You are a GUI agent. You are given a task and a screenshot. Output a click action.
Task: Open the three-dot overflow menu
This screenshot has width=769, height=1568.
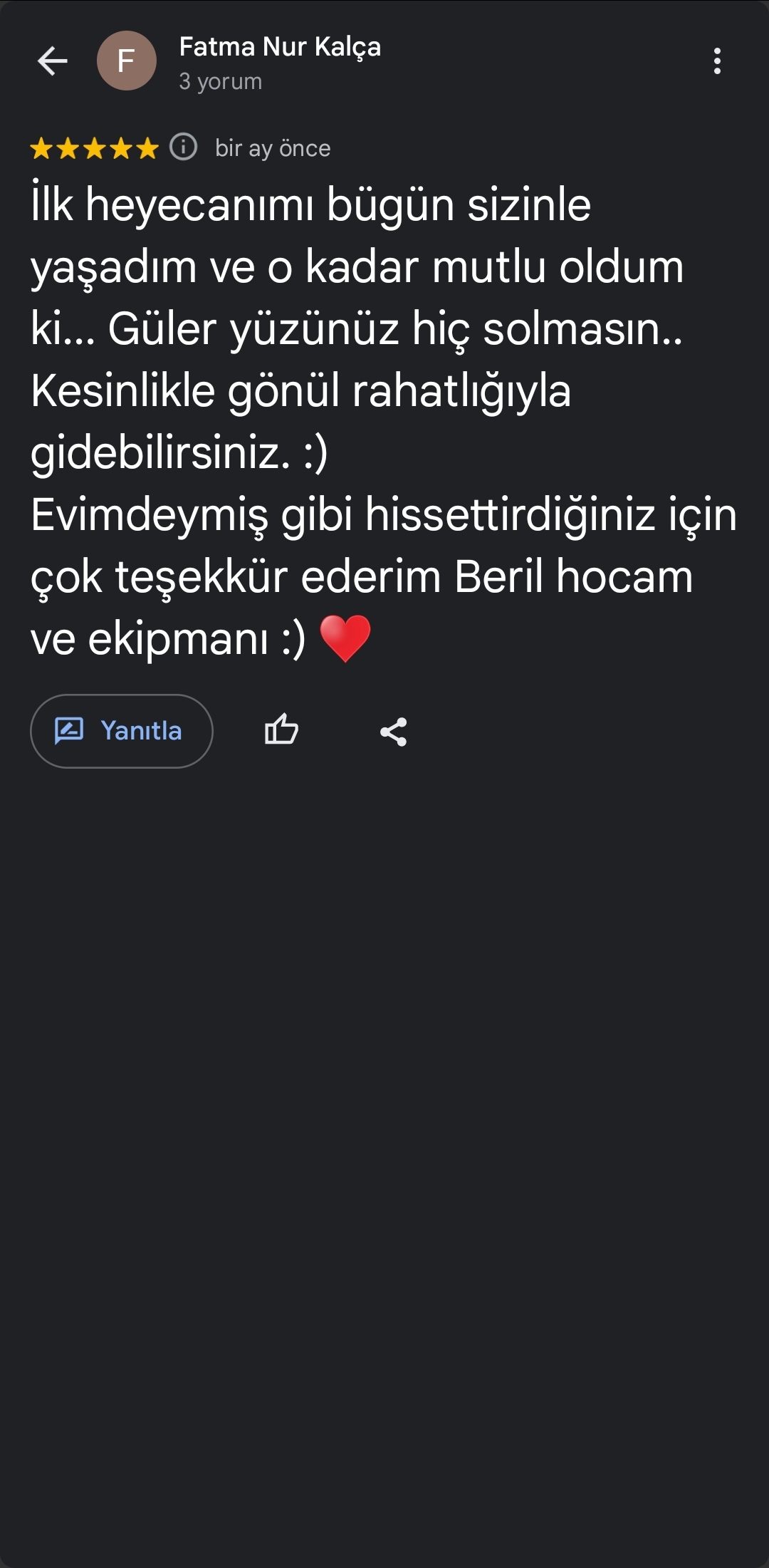point(717,61)
